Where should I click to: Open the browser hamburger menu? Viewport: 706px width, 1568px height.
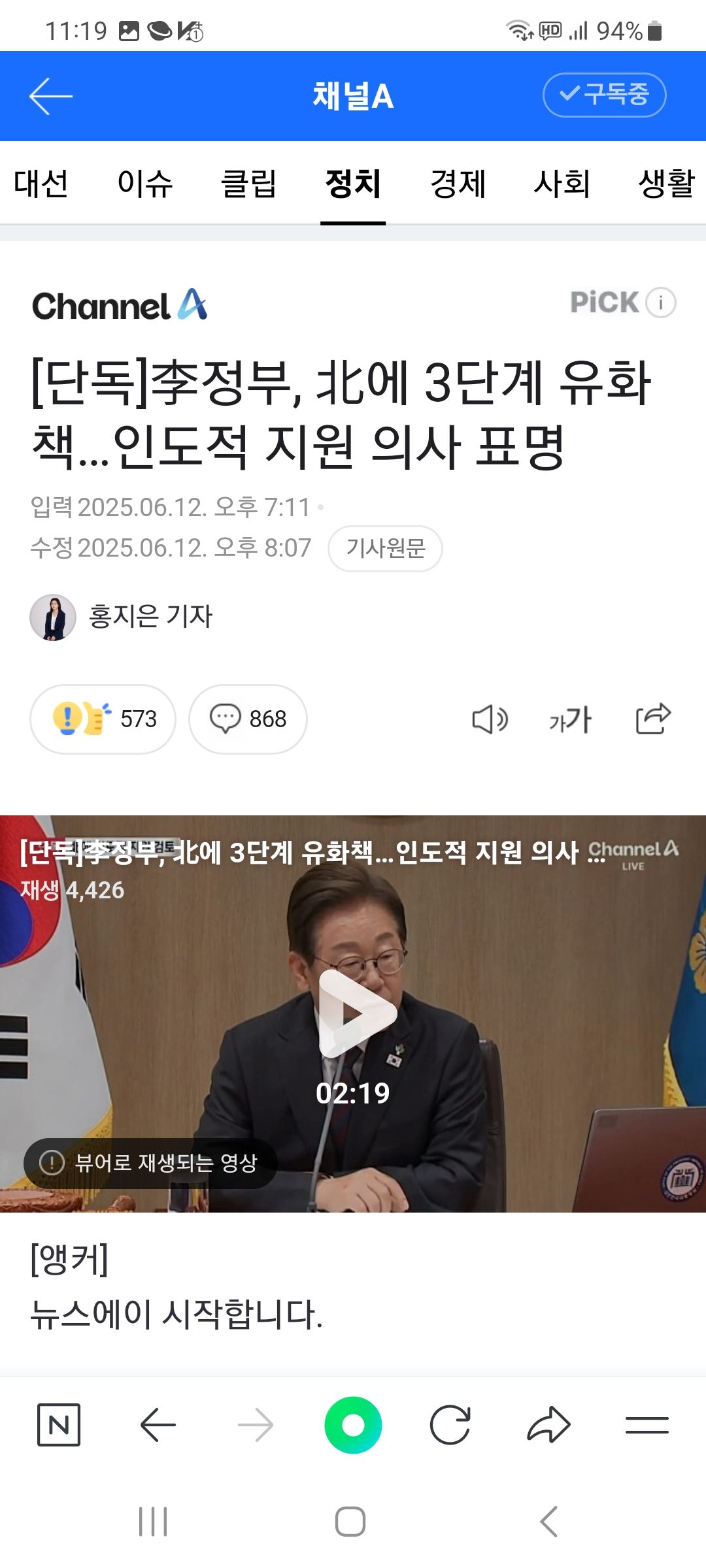(x=647, y=1424)
